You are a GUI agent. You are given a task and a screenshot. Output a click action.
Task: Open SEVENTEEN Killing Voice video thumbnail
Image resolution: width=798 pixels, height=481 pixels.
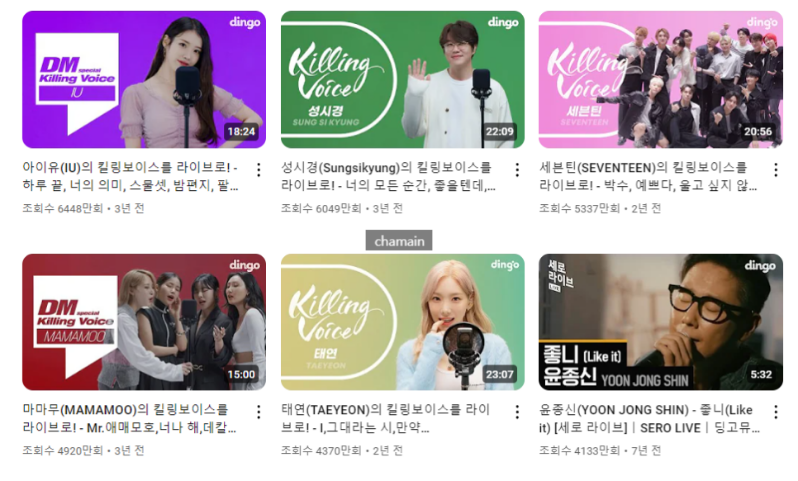click(660, 79)
